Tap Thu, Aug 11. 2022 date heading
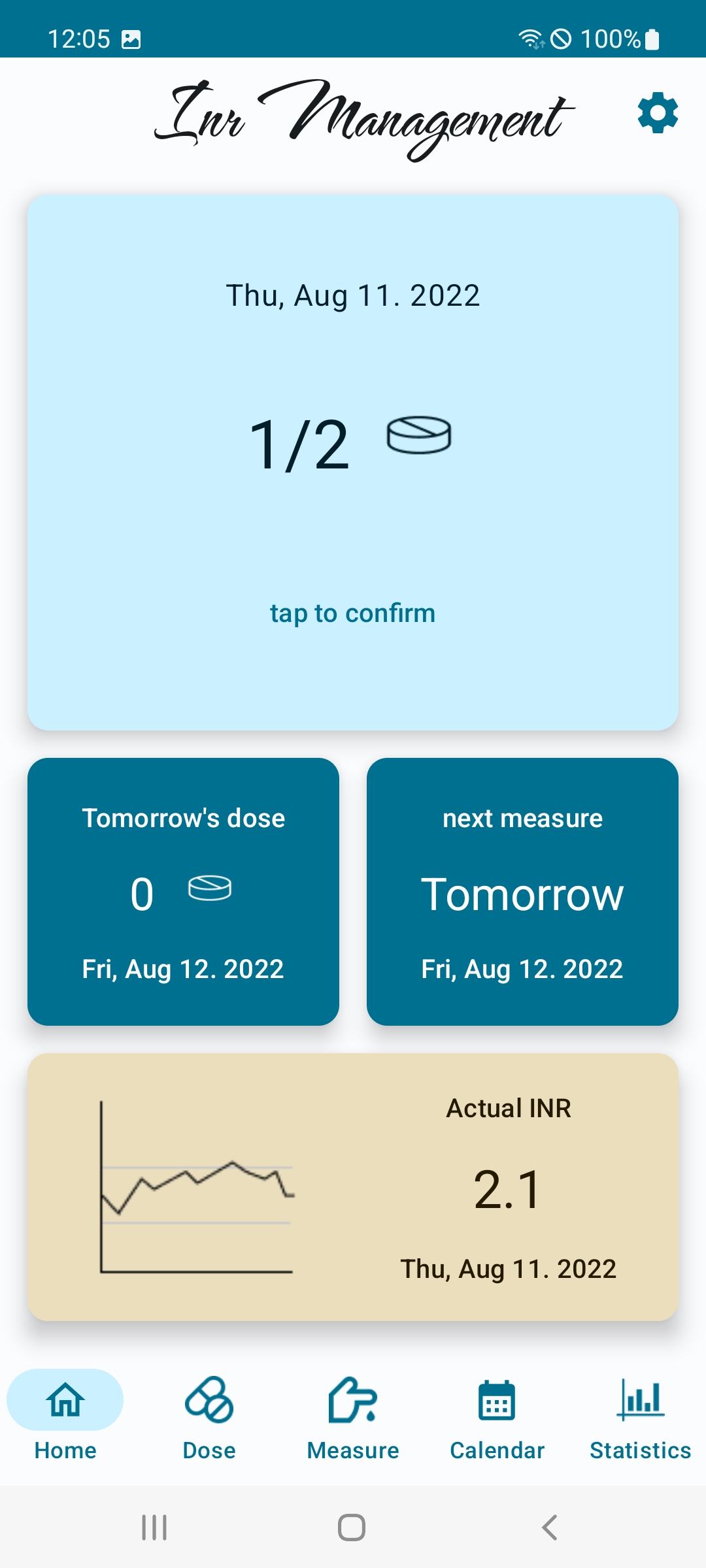Image resolution: width=706 pixels, height=1568 pixels. click(352, 295)
